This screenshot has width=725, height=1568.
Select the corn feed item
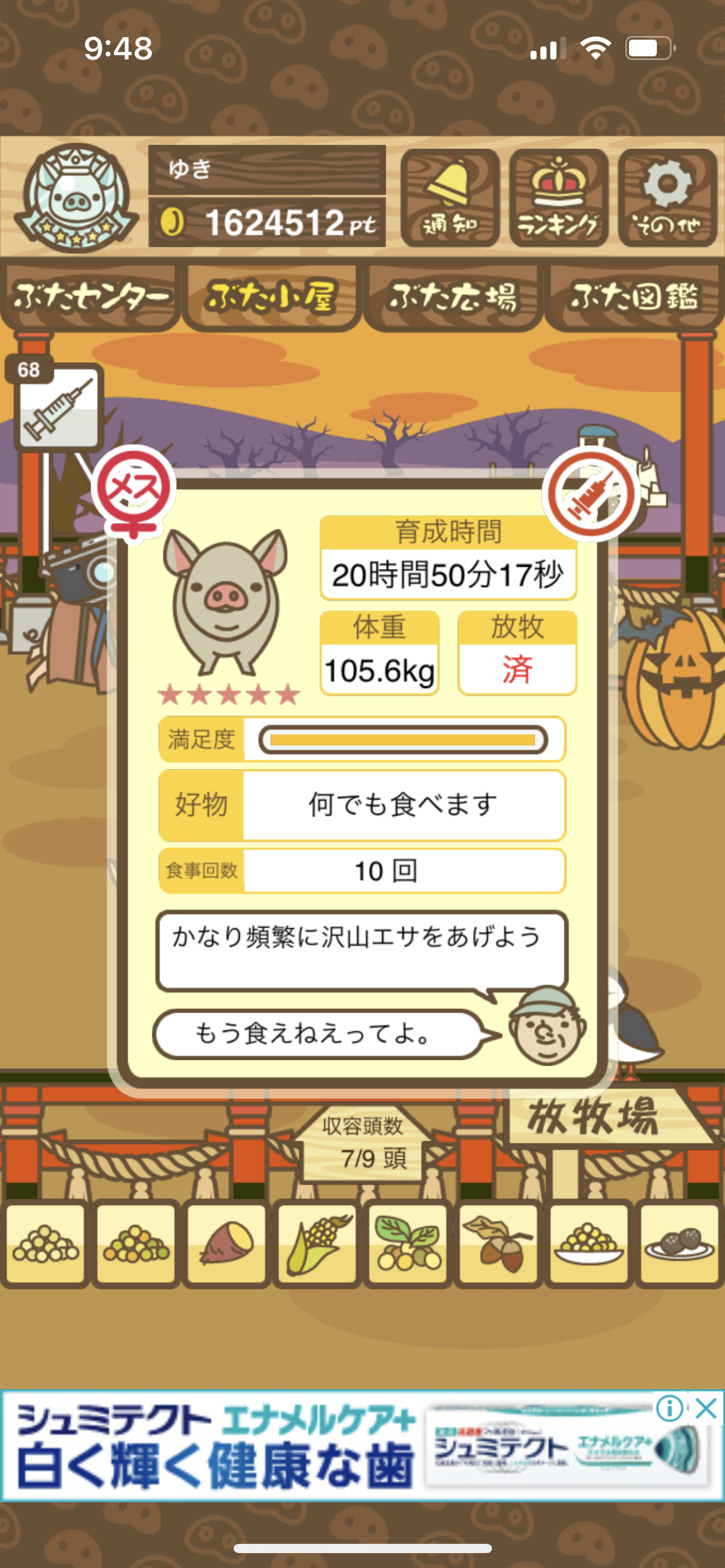(317, 1243)
